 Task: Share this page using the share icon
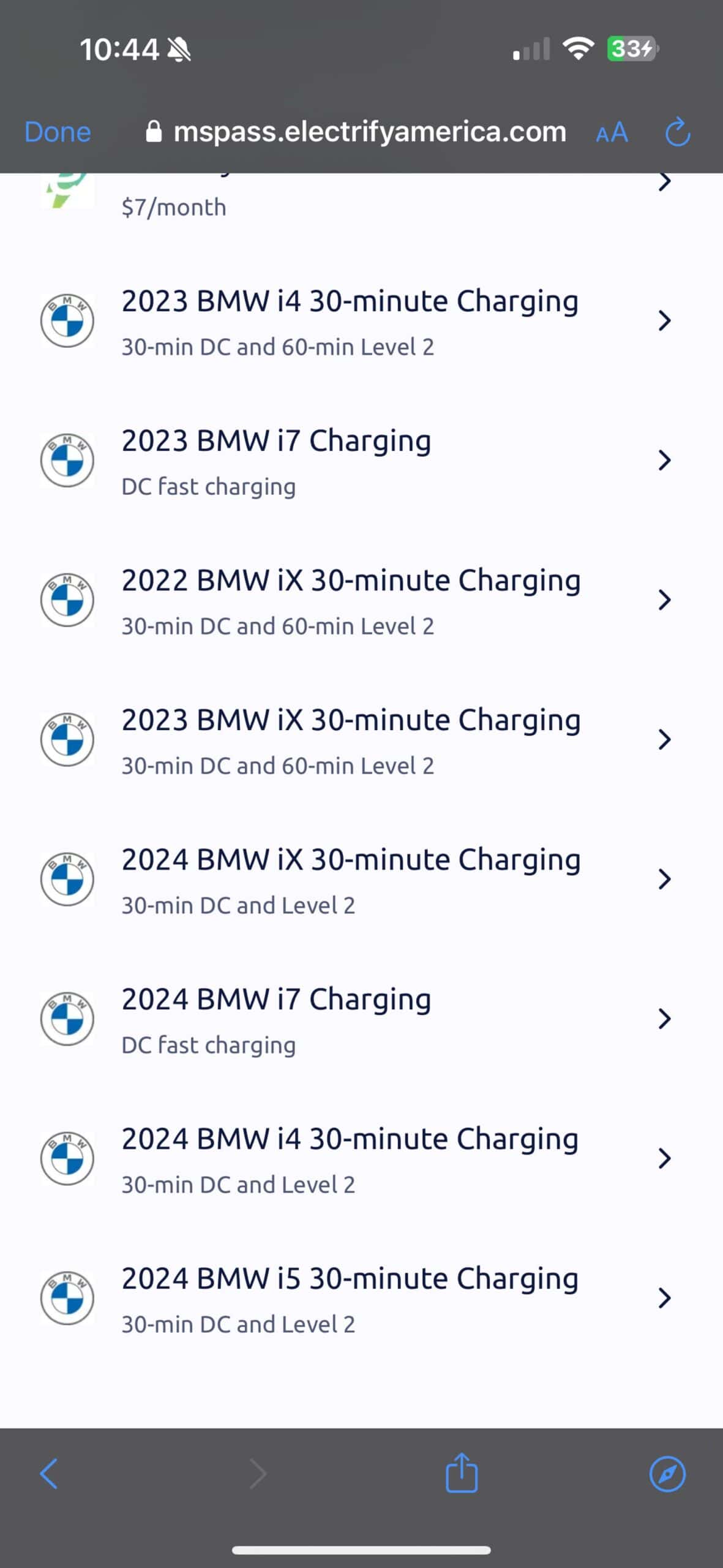(x=461, y=1473)
